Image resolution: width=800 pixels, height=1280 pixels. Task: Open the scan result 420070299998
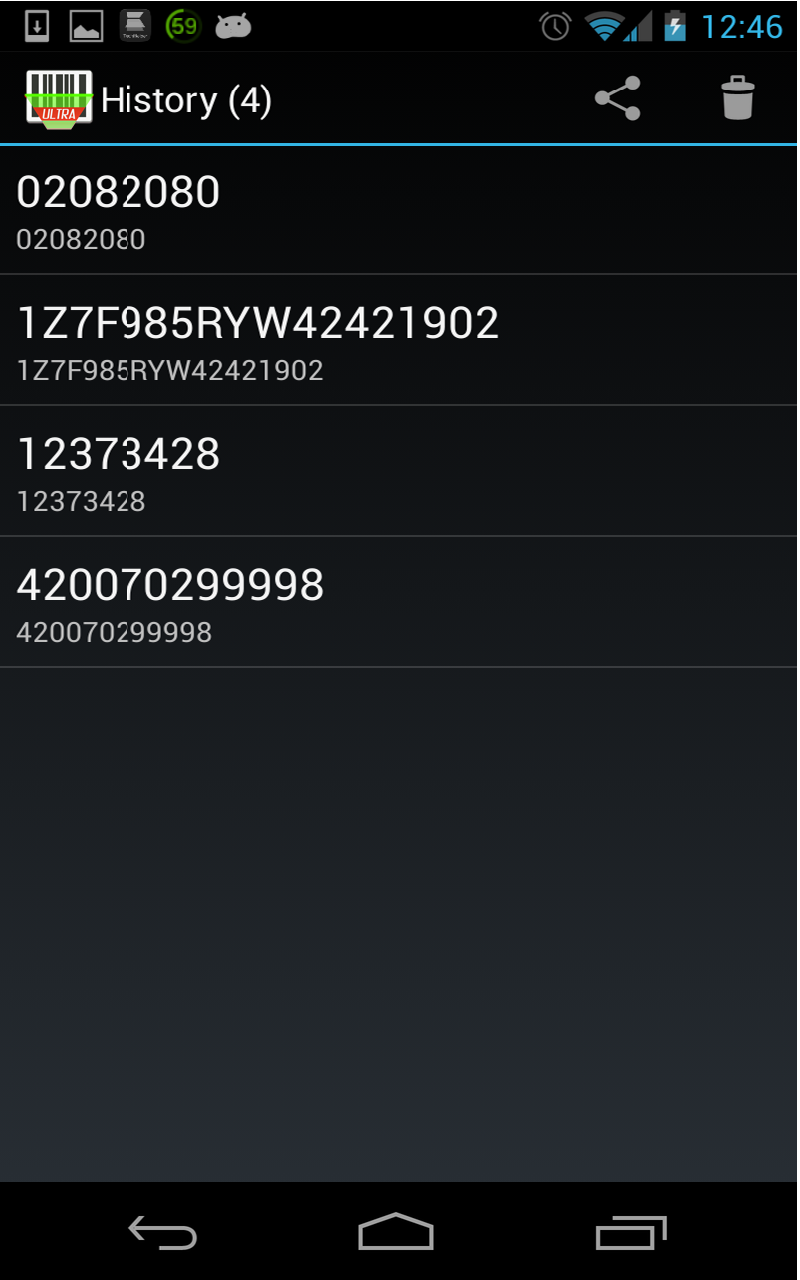coord(400,602)
